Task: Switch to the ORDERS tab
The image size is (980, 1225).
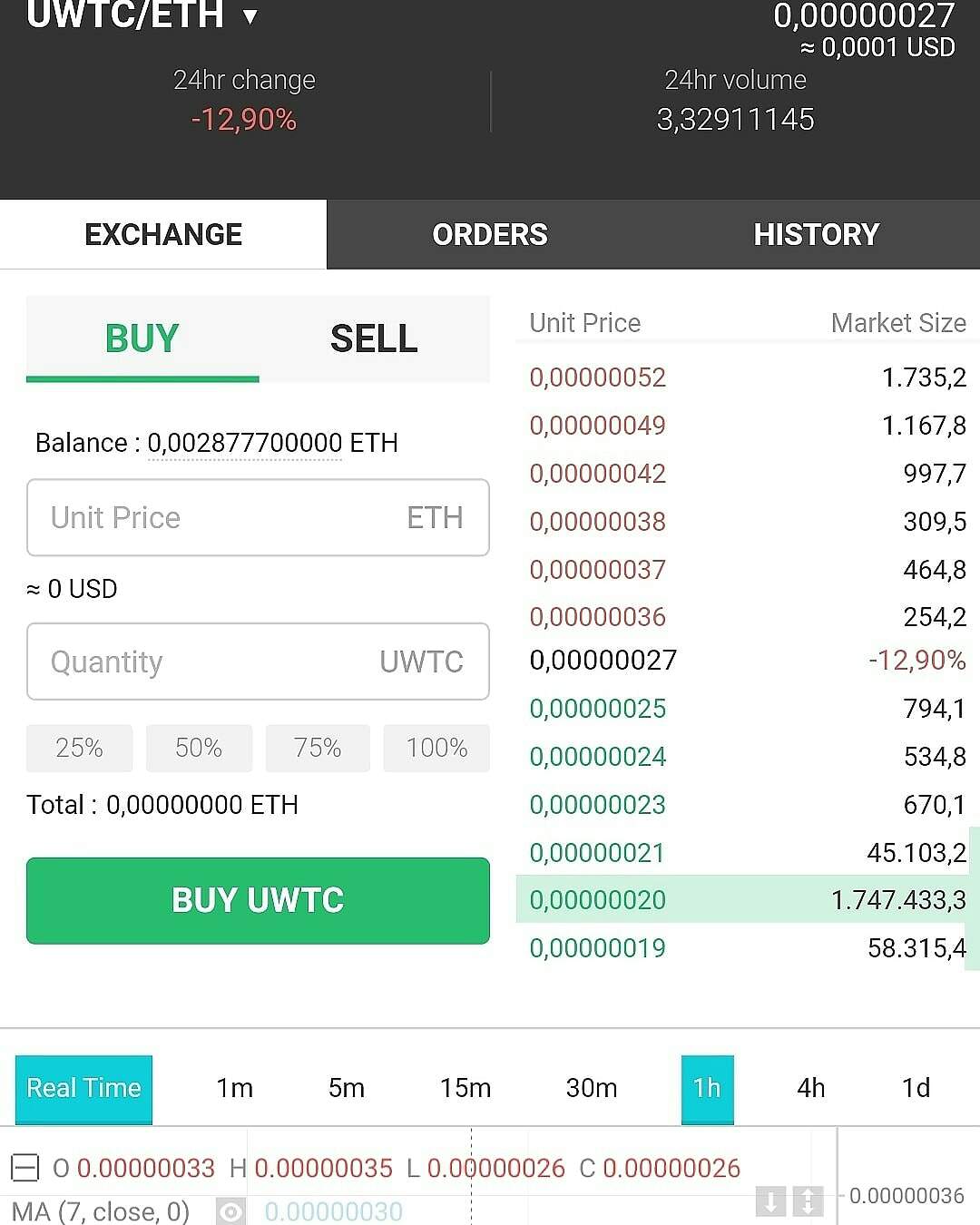Action: click(x=490, y=234)
